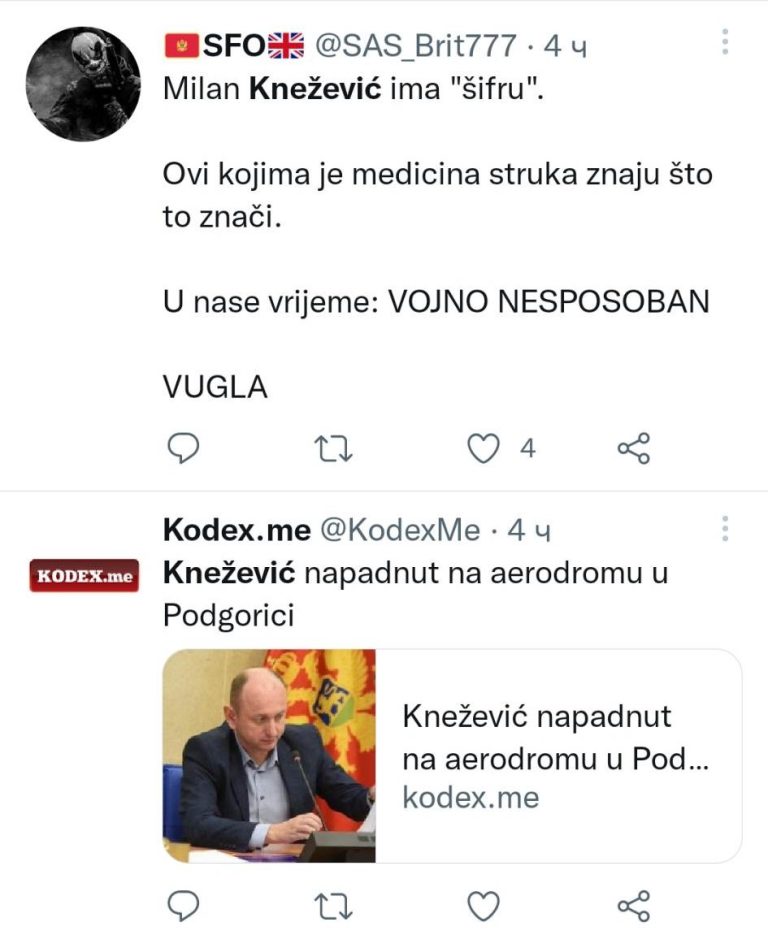Screen dimensions: 768x948
Task: Retweet the Kodex.me tweet
Action: point(333,906)
